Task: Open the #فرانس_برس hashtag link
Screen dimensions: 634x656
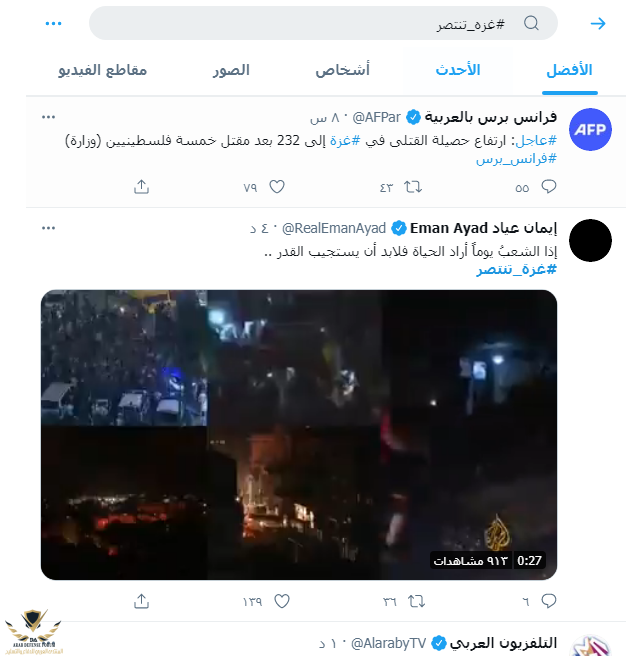Action: (x=517, y=158)
